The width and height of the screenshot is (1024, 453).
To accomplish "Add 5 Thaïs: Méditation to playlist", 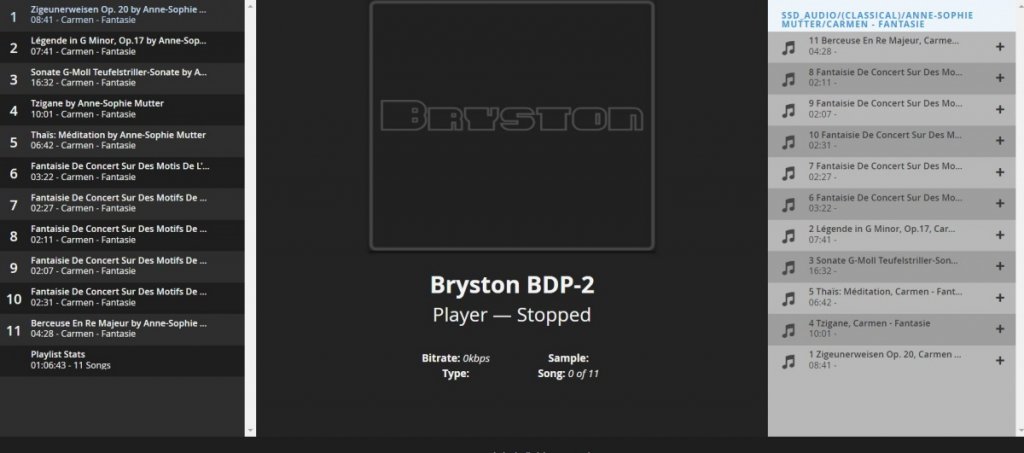I will tap(999, 298).
